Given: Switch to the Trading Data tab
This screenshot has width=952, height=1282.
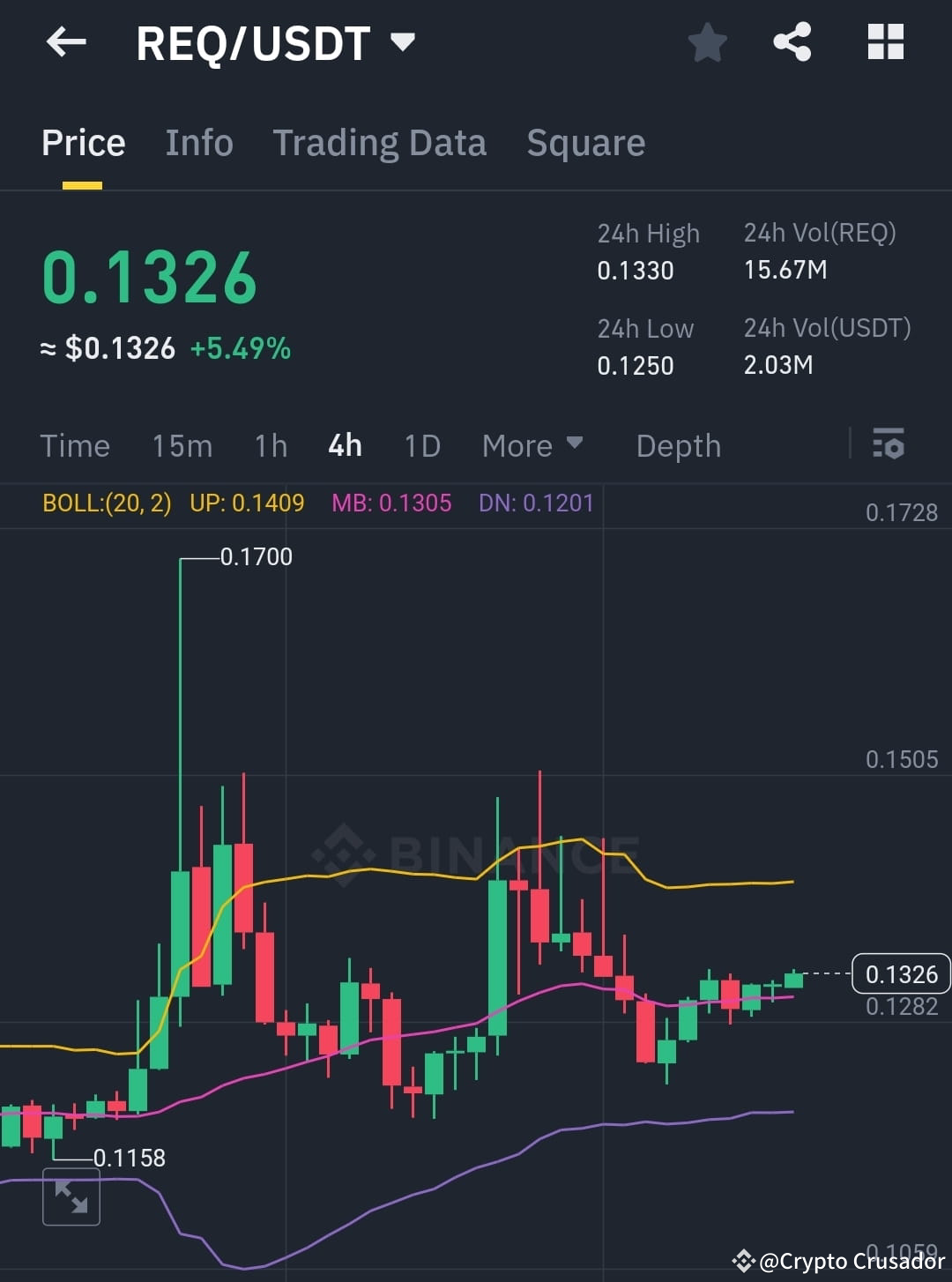Looking at the screenshot, I should [x=380, y=143].
